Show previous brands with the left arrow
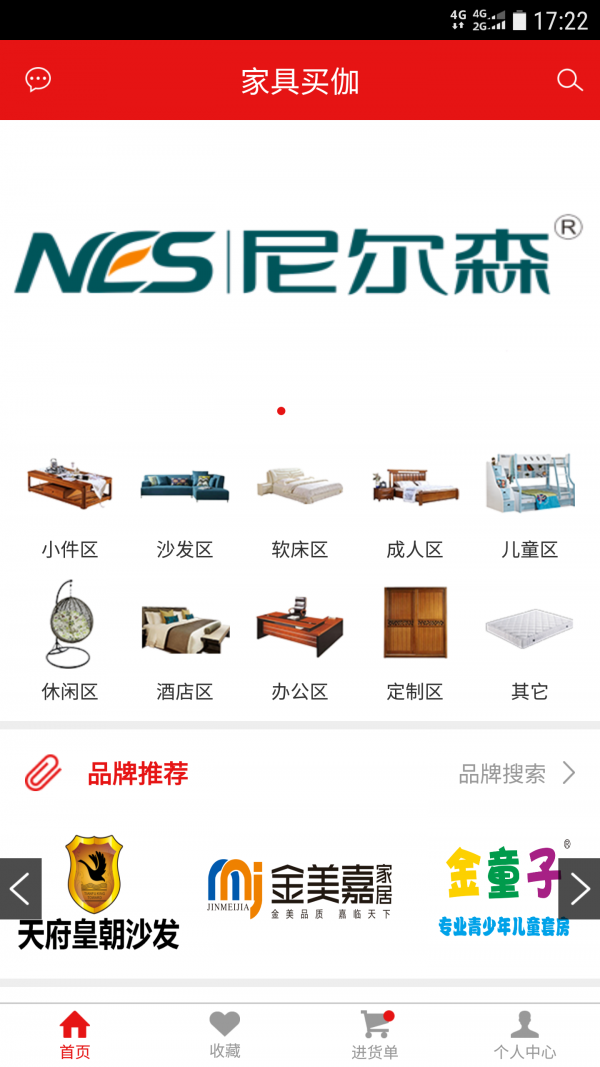The image size is (600, 1067). (20, 888)
